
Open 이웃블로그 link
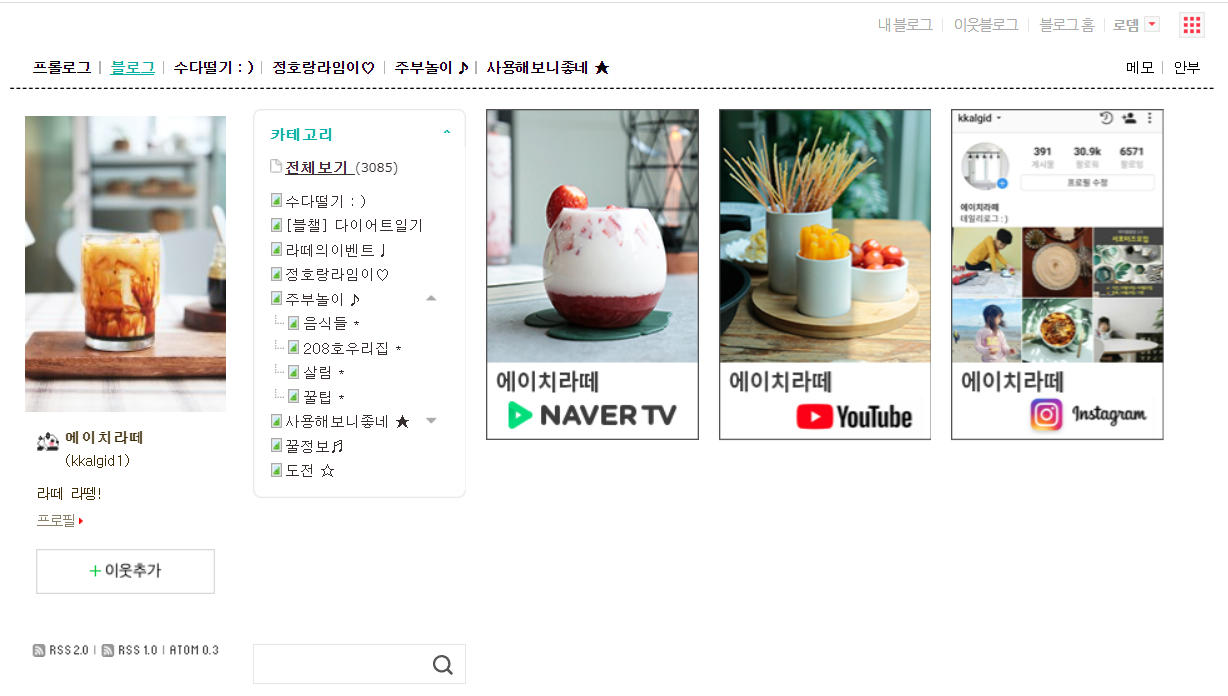[986, 25]
